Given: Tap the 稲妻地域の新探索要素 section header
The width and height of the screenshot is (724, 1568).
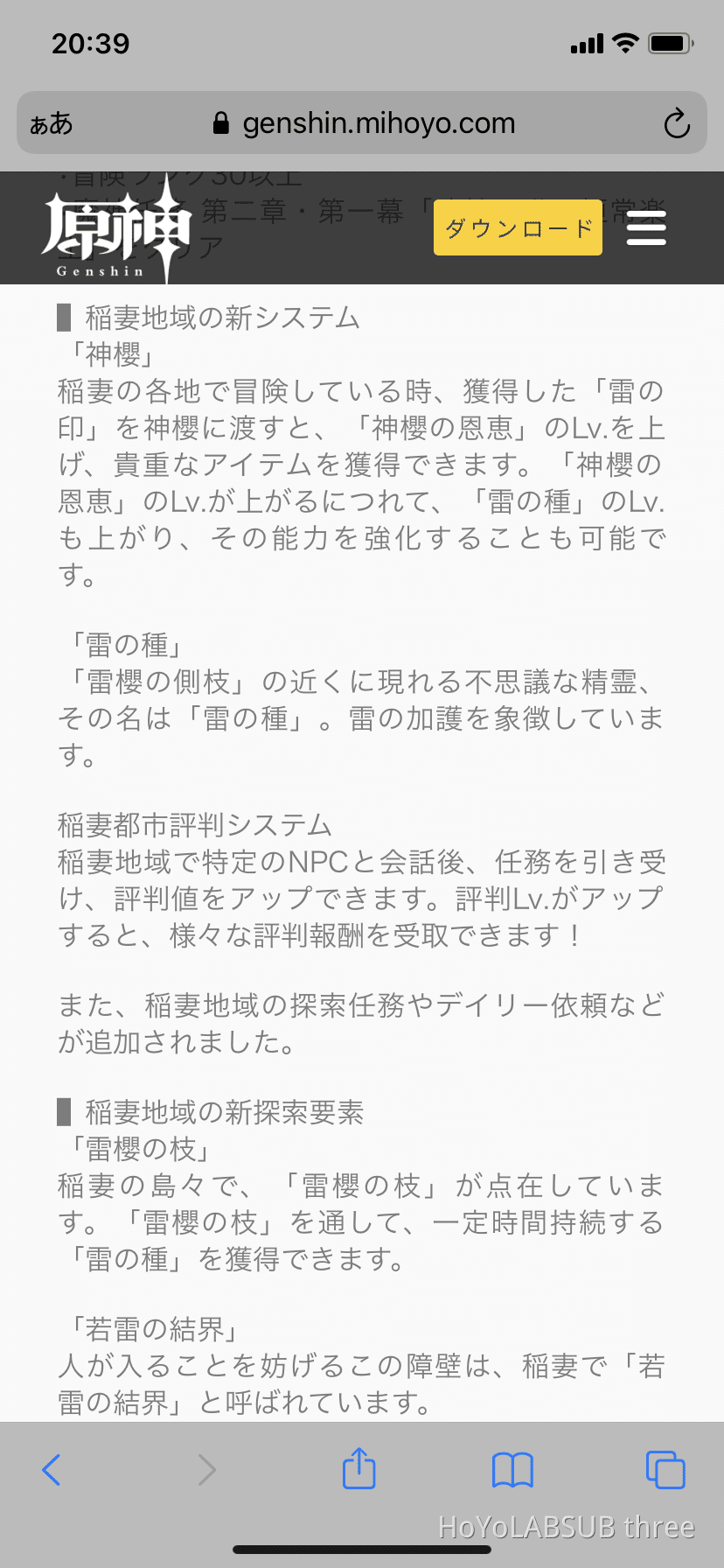Looking at the screenshot, I should (220, 1112).
